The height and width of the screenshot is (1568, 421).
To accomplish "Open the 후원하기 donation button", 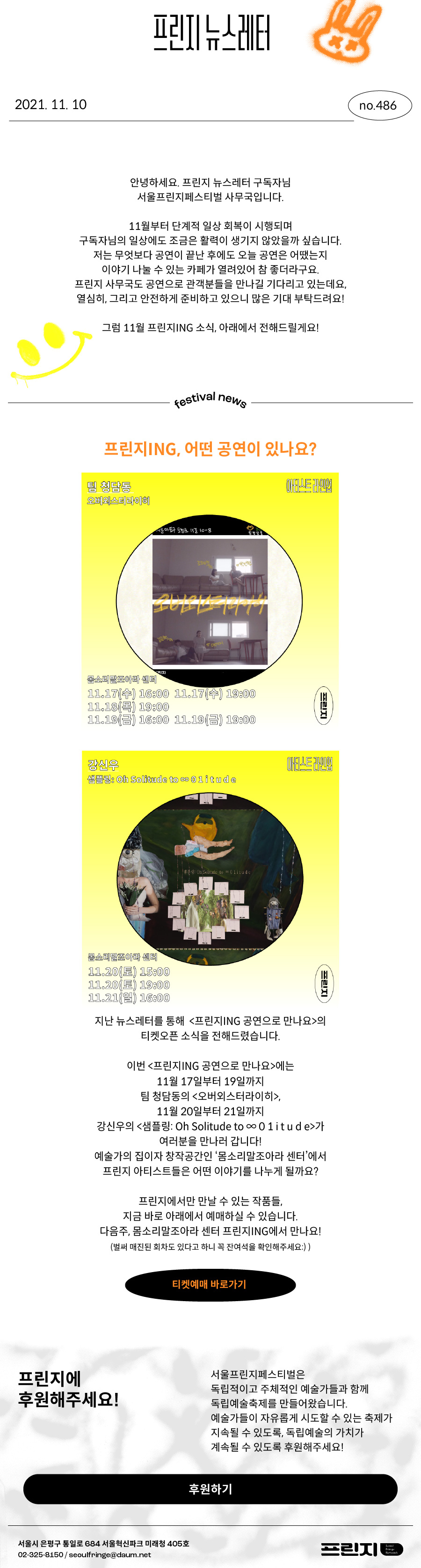I will pyautogui.click(x=210, y=1488).
